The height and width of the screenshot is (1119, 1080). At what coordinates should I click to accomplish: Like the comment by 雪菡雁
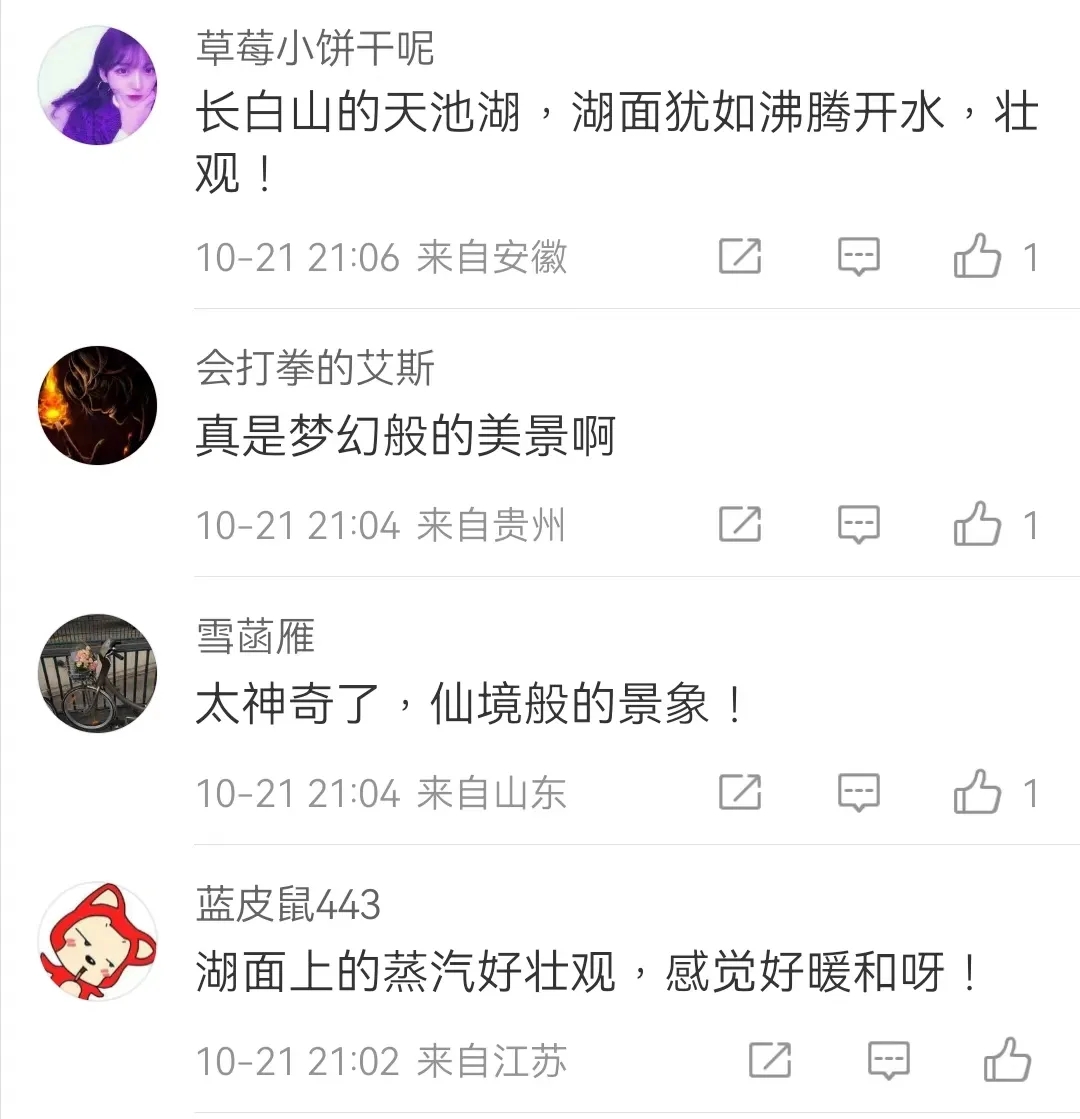pos(977,793)
